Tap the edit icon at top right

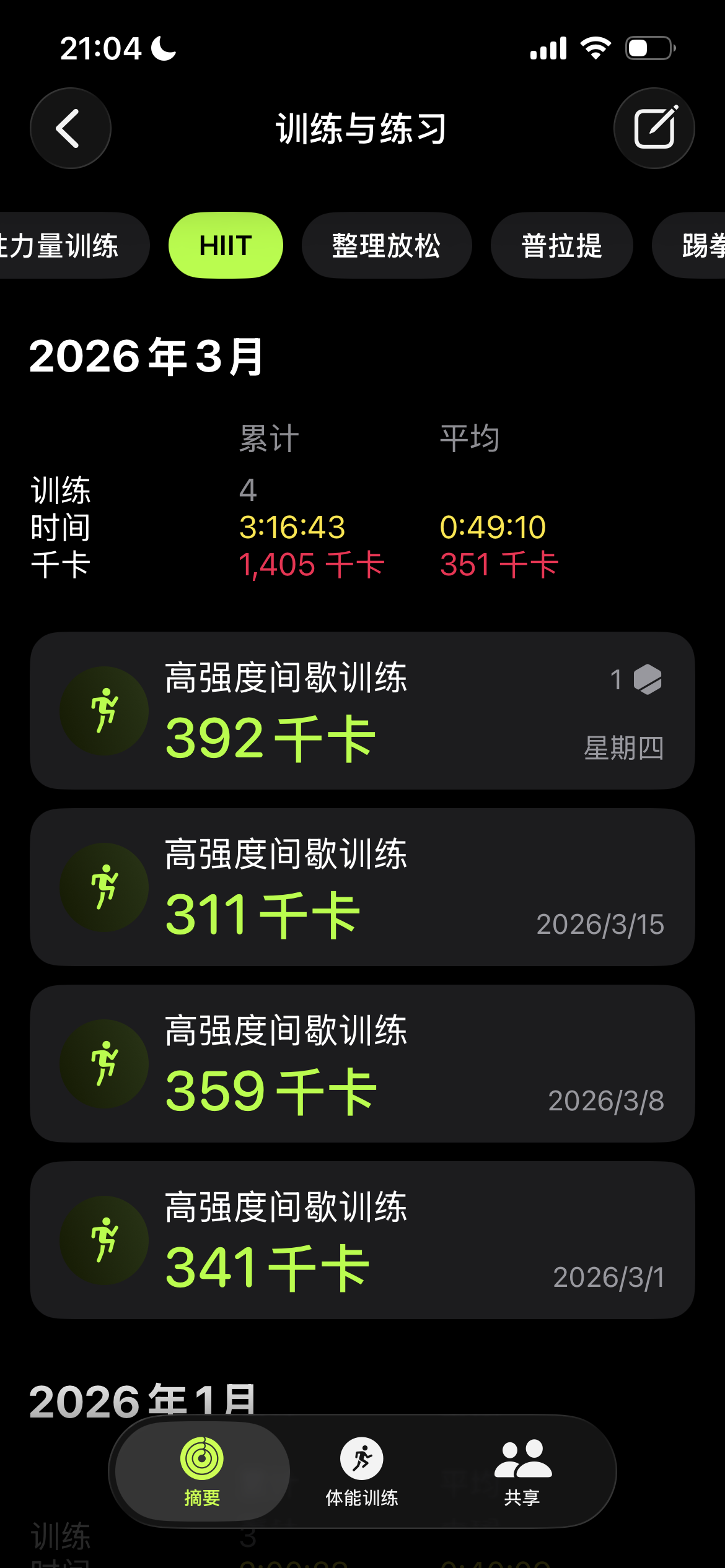[x=654, y=128]
